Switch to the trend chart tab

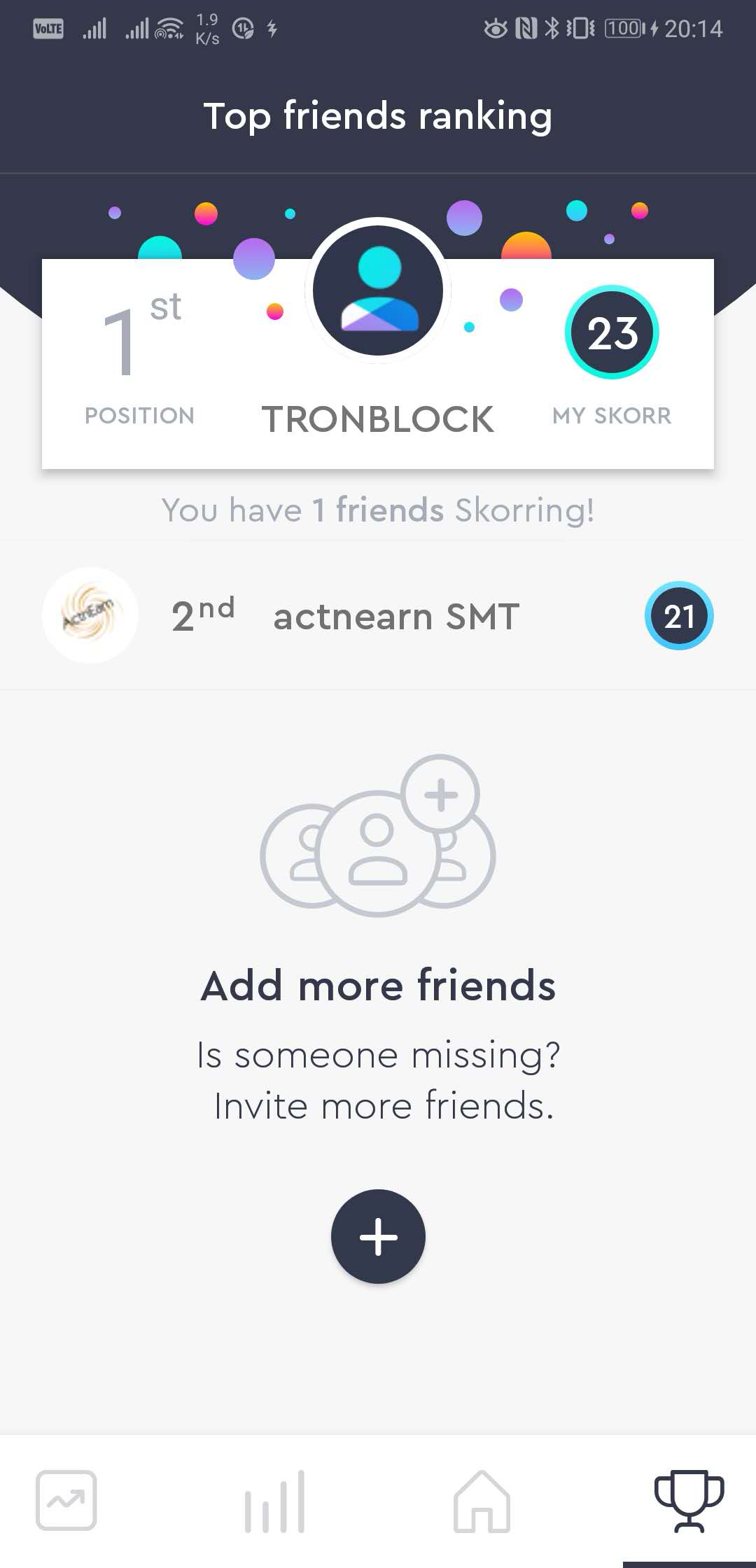pyautogui.click(x=66, y=1500)
